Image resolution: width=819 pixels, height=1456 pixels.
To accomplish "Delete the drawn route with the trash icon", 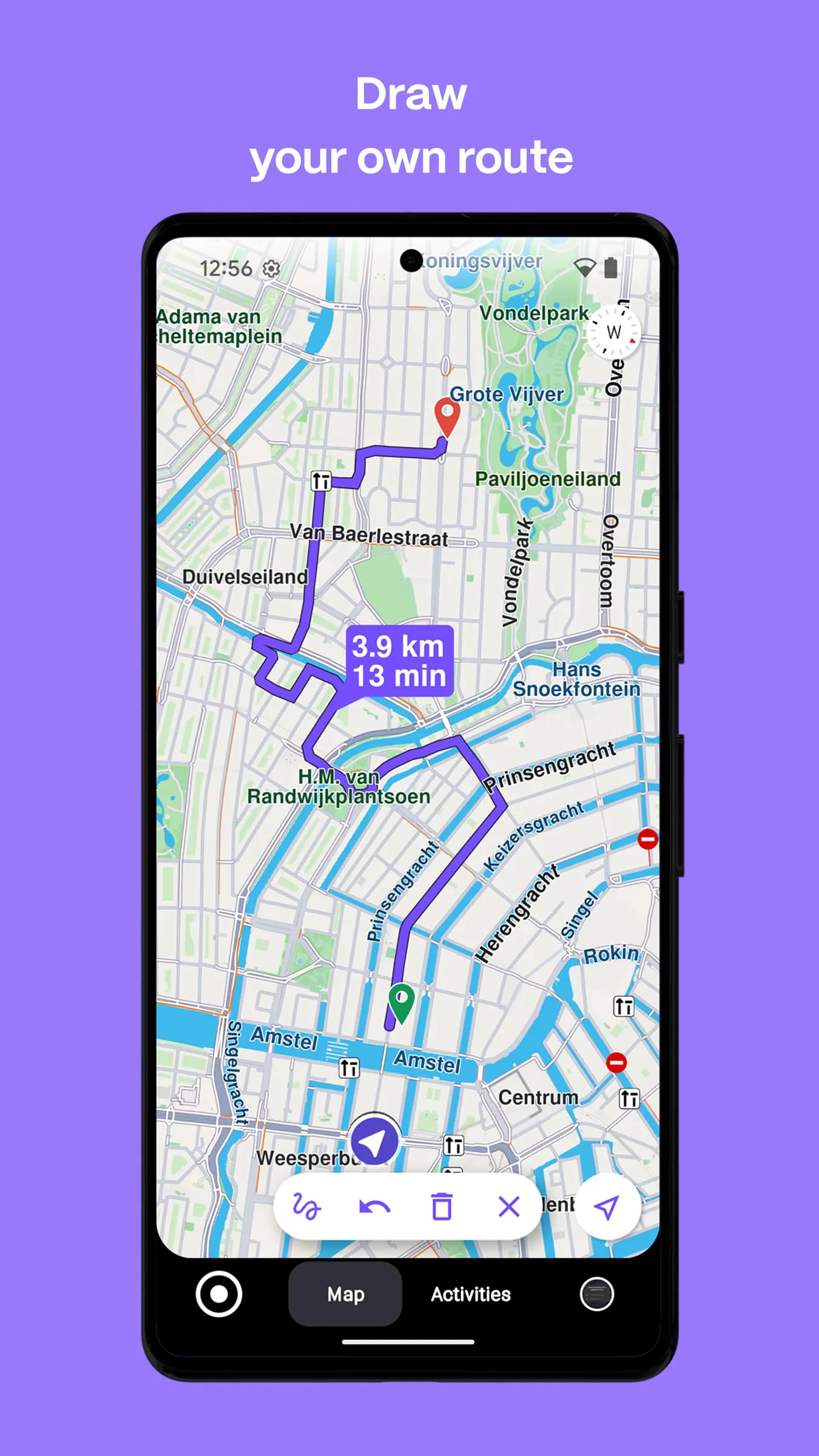I will coord(442,1207).
